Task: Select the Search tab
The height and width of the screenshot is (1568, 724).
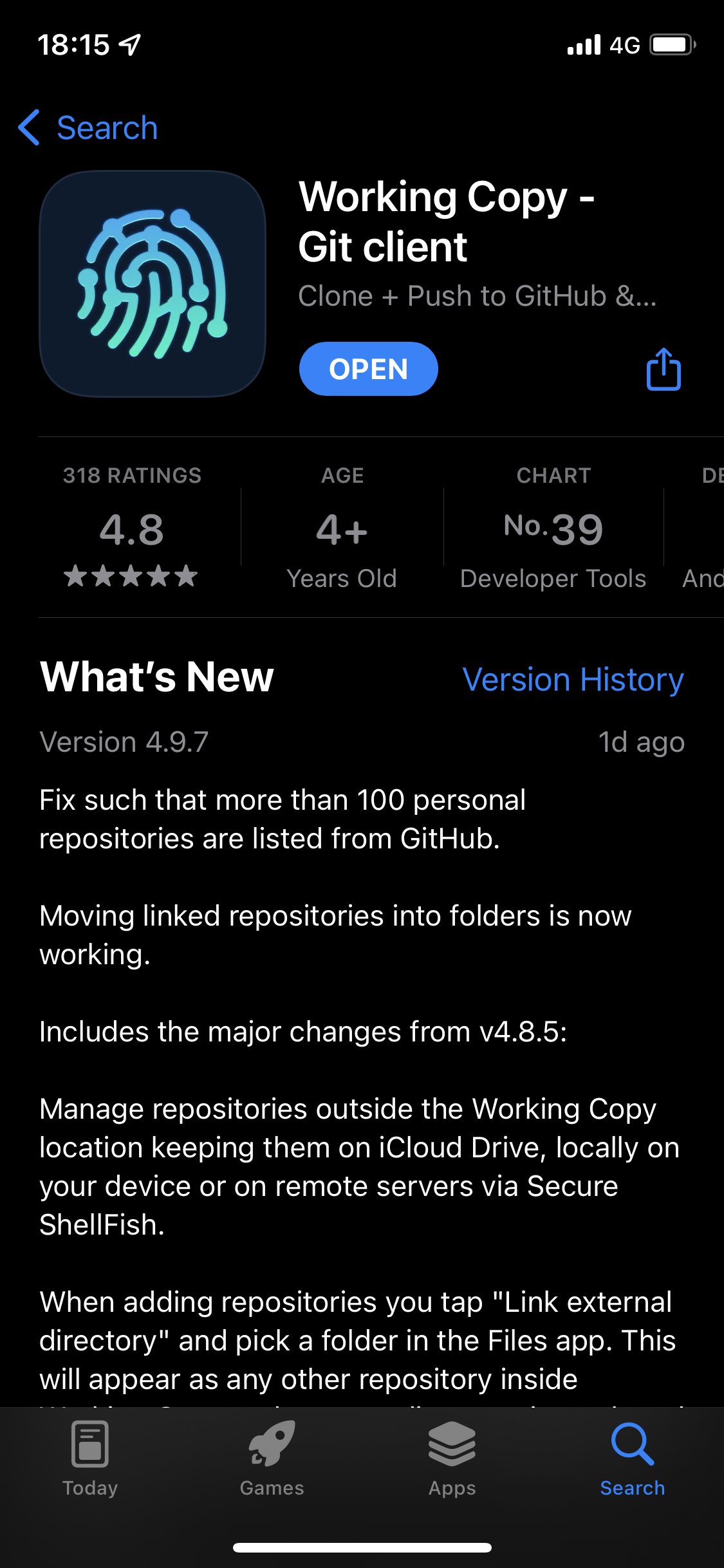Action: pos(632,1459)
